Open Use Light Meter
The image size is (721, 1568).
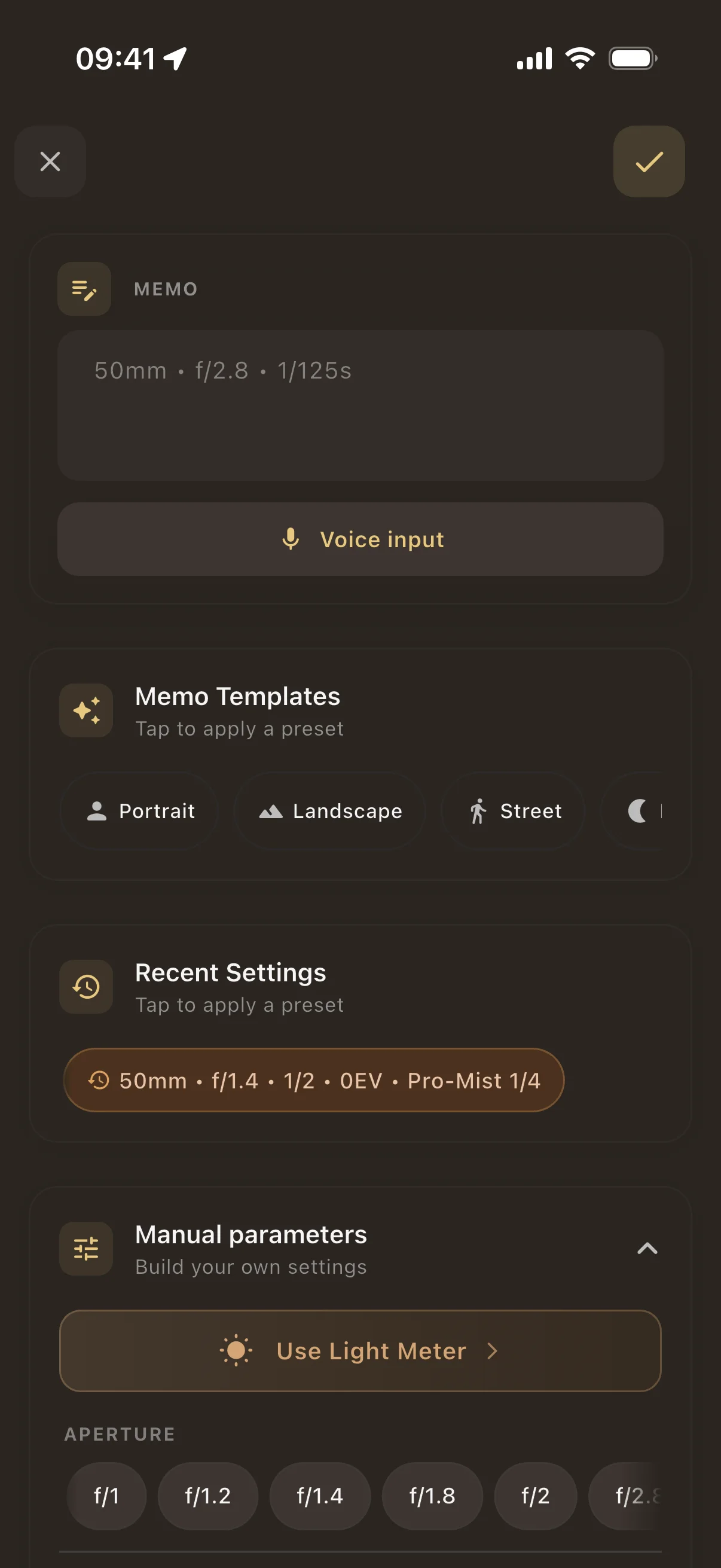click(x=360, y=1351)
